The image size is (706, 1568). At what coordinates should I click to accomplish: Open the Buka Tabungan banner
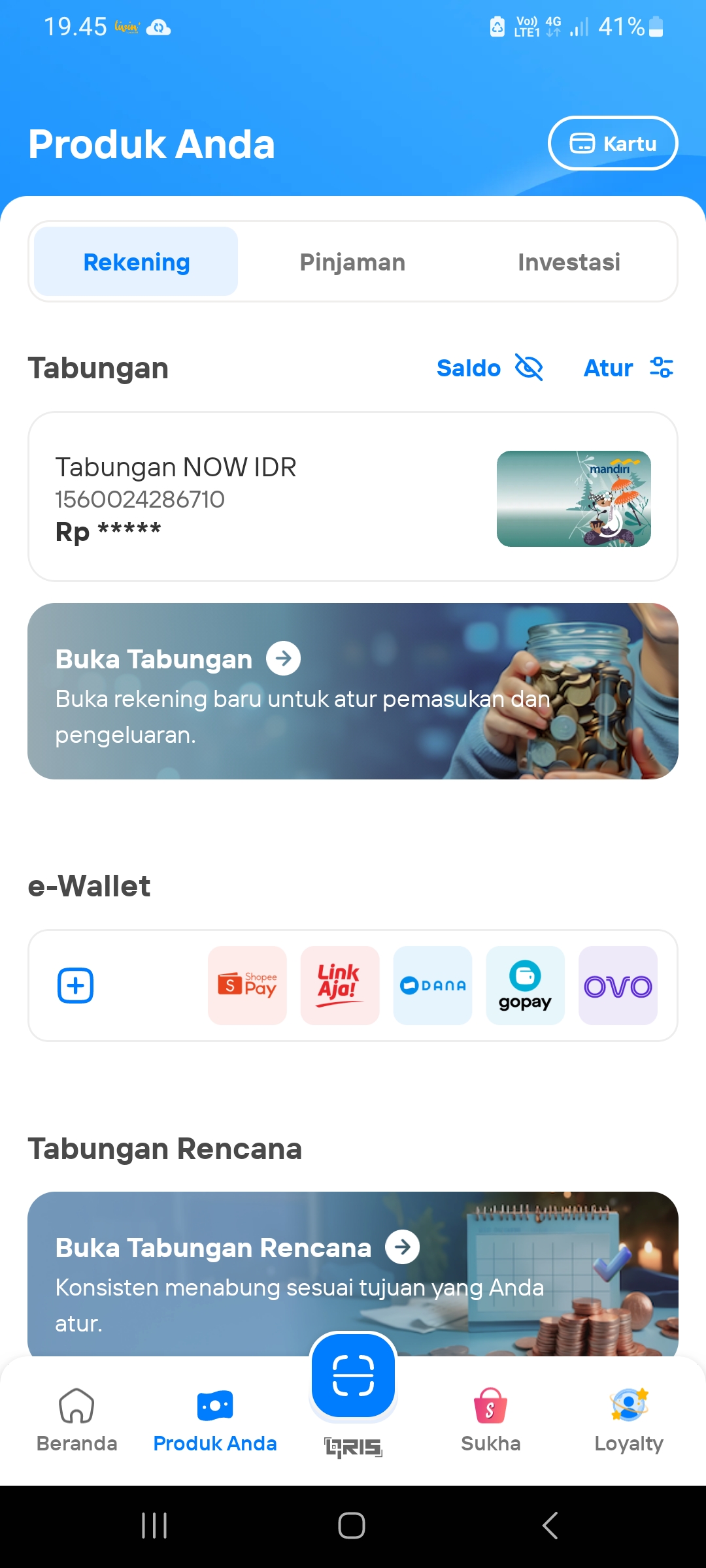pyautogui.click(x=352, y=691)
